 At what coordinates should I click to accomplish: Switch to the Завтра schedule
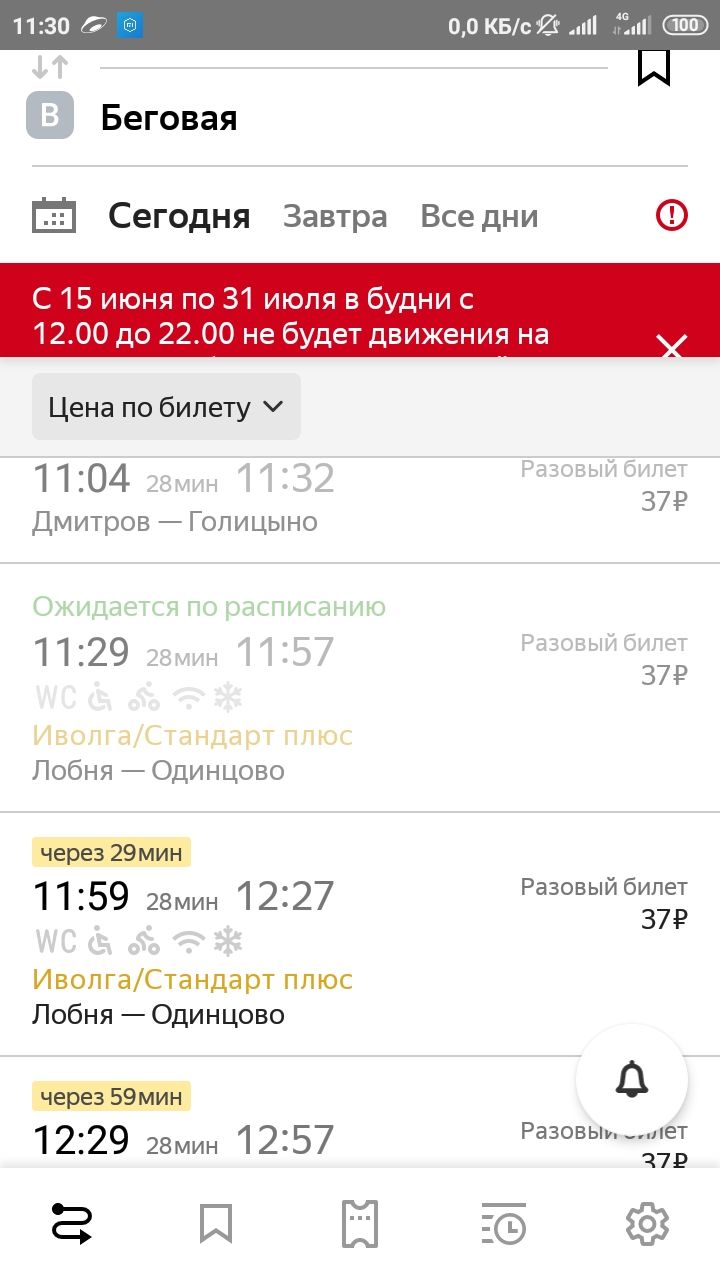[335, 216]
